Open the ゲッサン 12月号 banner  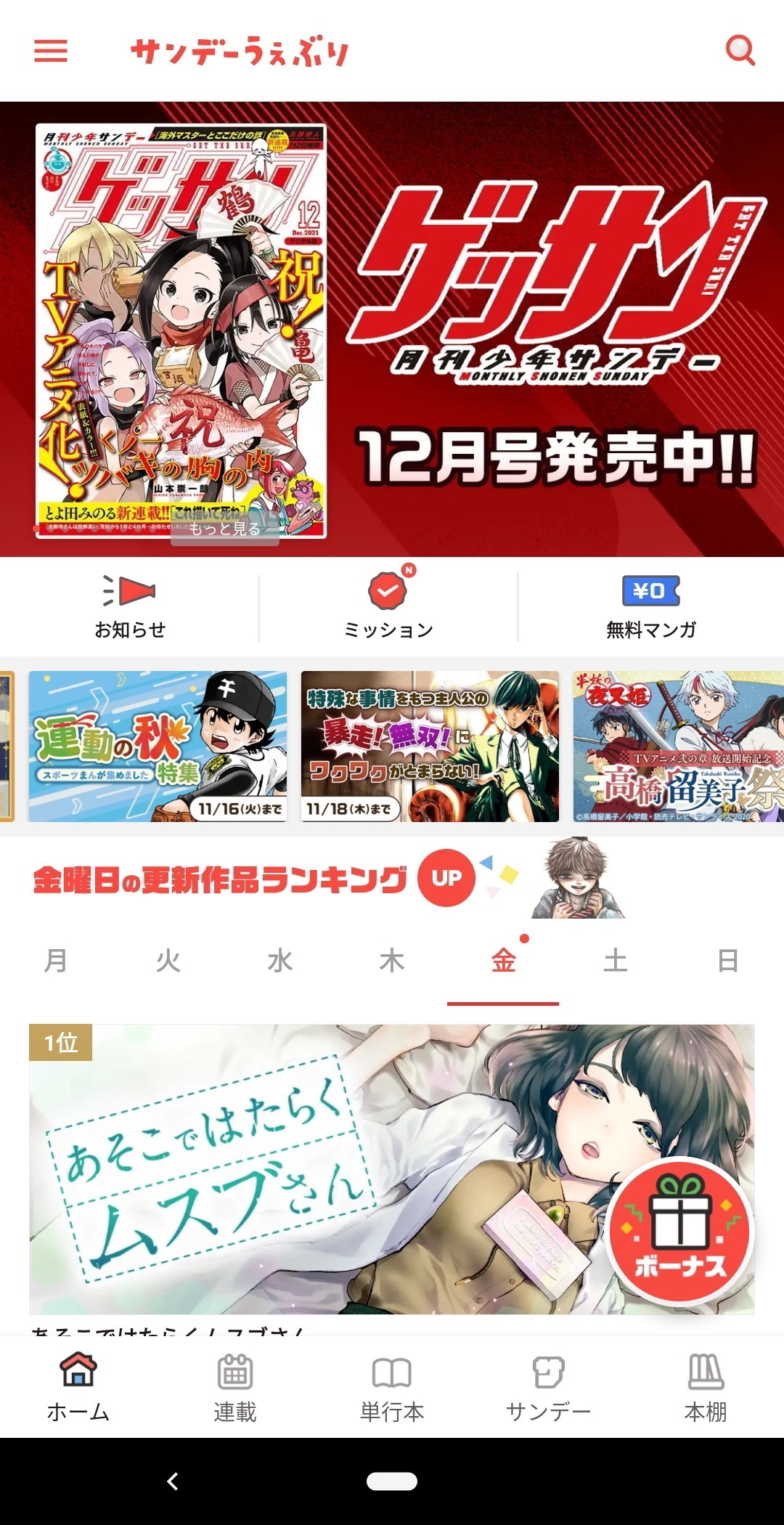click(x=392, y=329)
